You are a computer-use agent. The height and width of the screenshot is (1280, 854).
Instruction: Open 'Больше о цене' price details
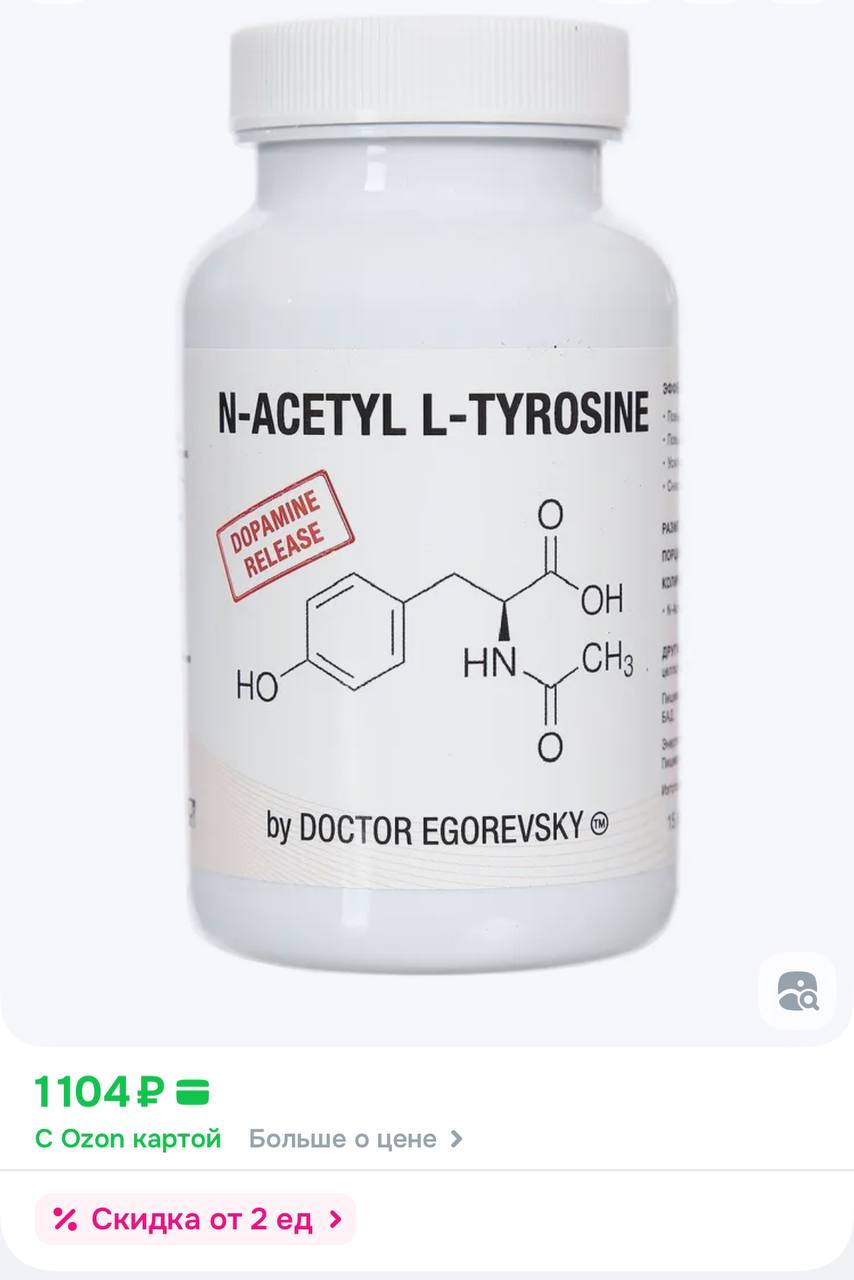point(355,1138)
